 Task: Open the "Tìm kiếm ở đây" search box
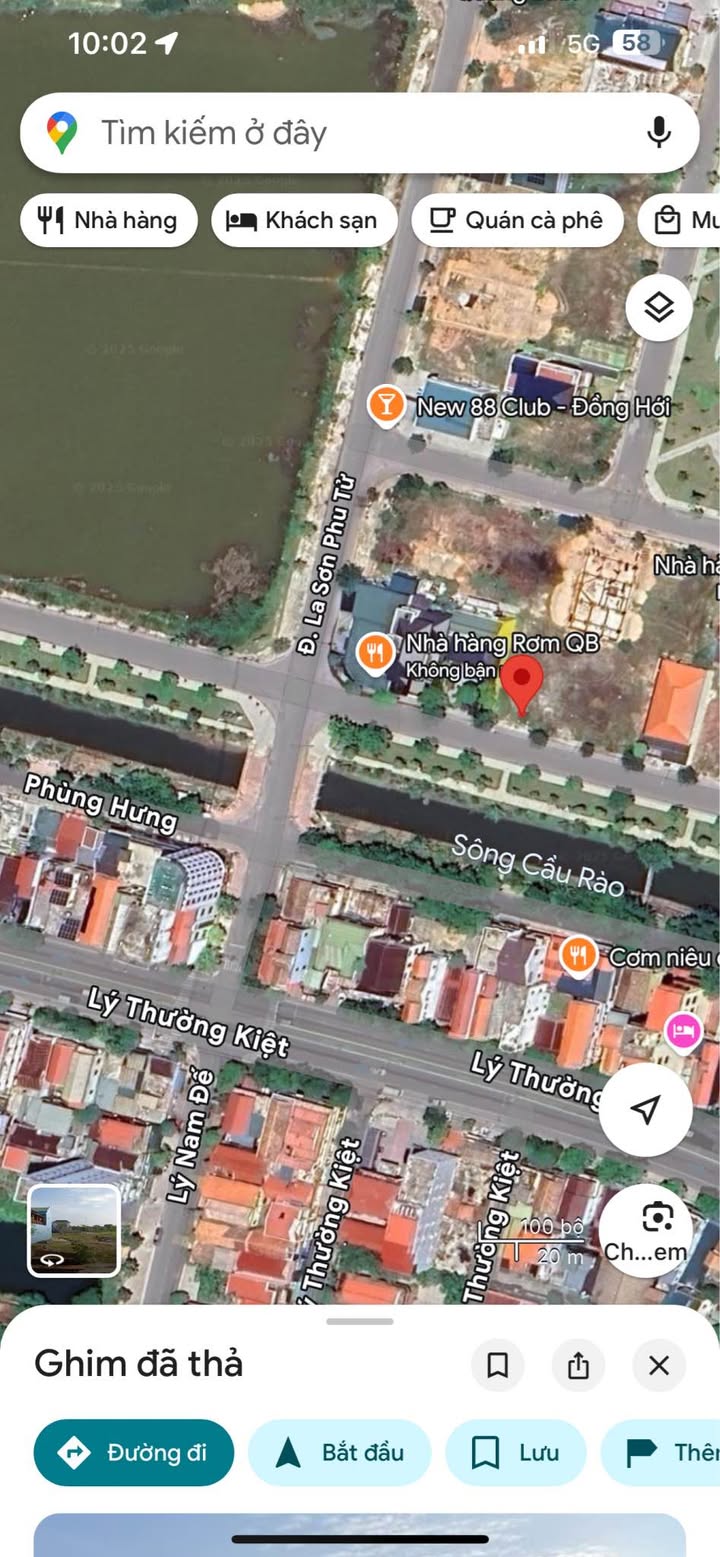point(340,133)
